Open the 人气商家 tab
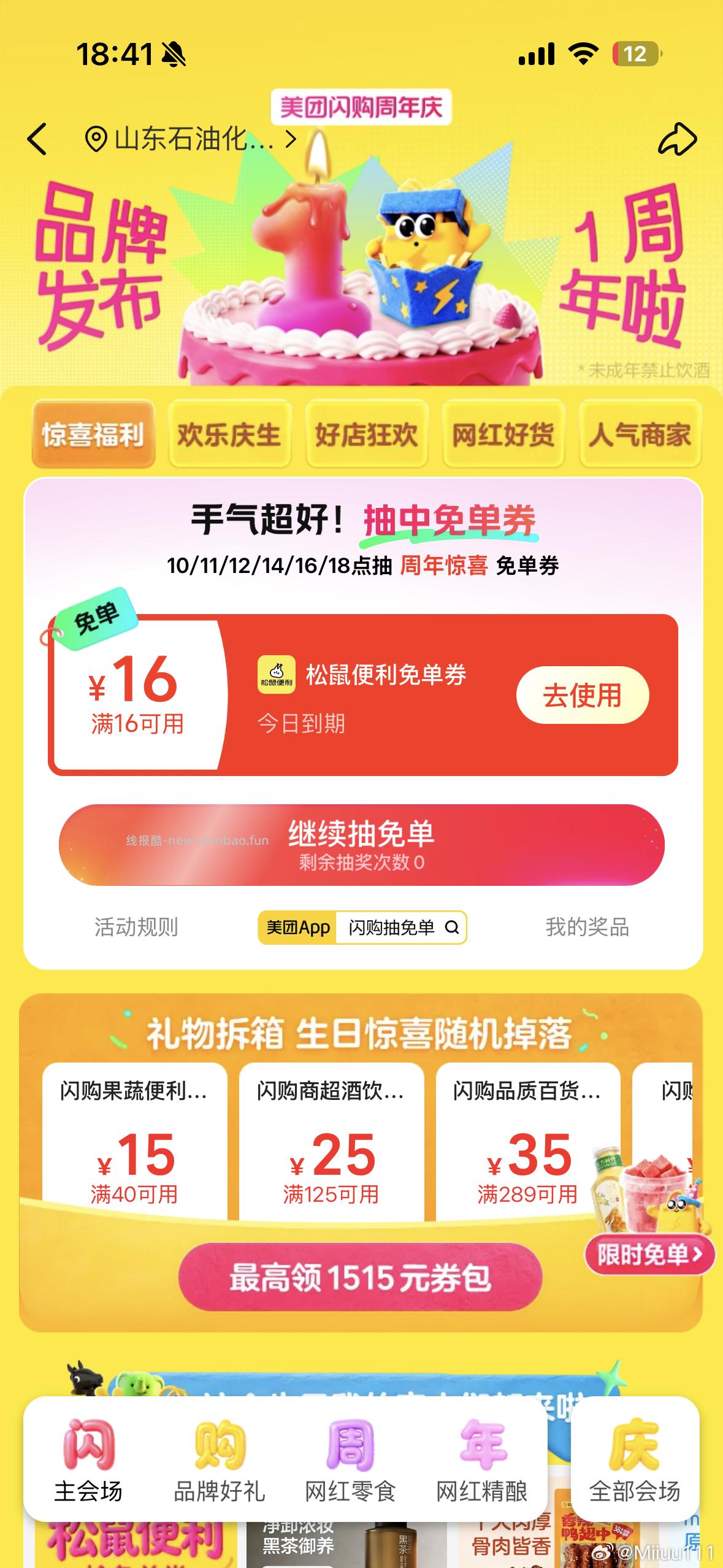Image resolution: width=723 pixels, height=1568 pixels. click(641, 436)
